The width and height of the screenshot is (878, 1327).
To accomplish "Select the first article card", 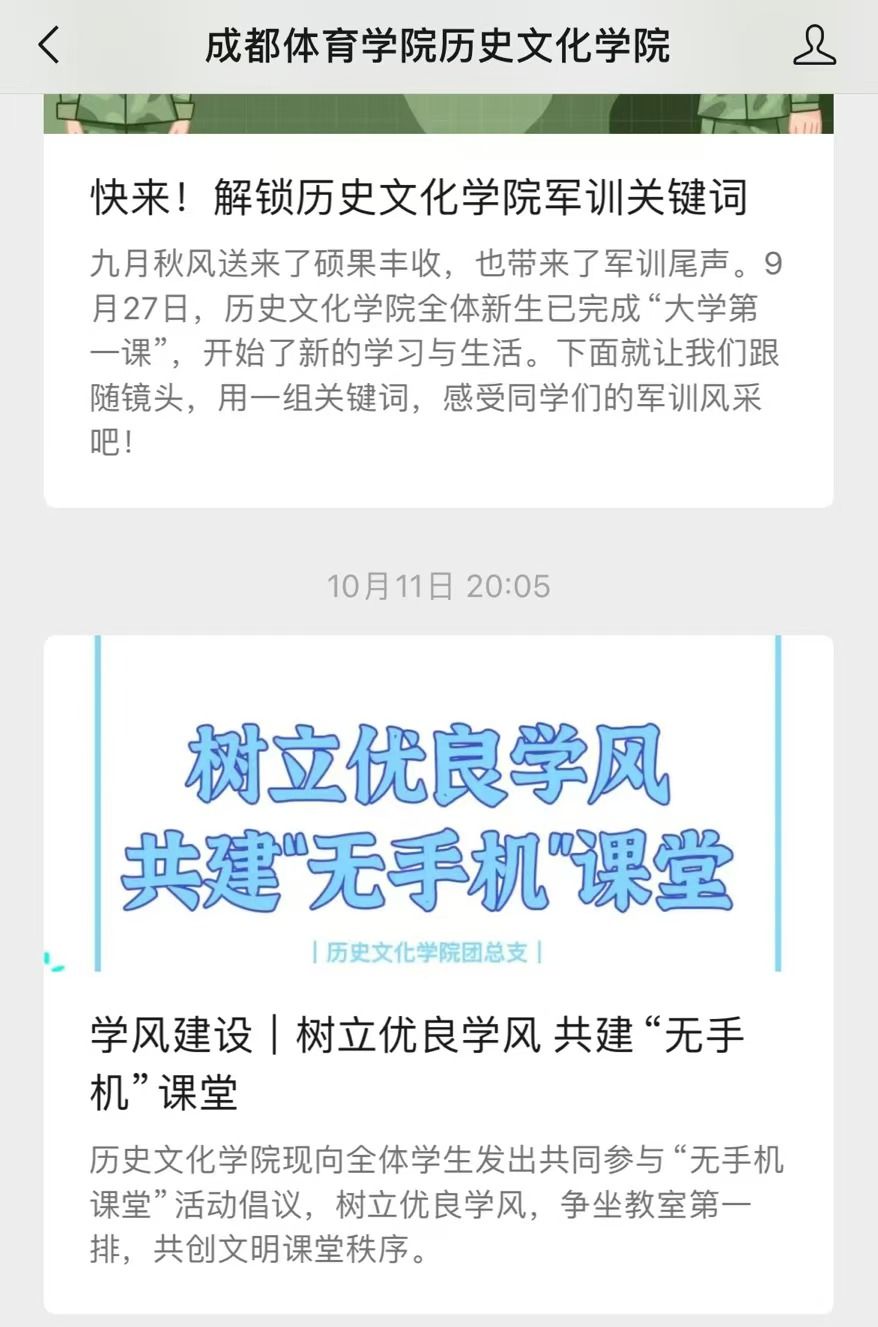I will tap(438, 300).
